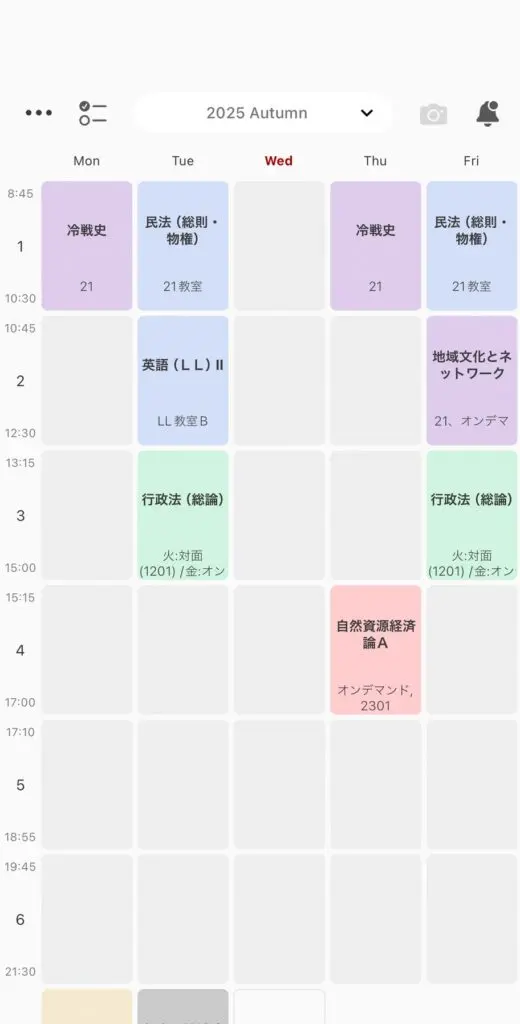520x1024 pixels.
Task: Open the 自然資源経済論A class card
Action: coord(376,650)
